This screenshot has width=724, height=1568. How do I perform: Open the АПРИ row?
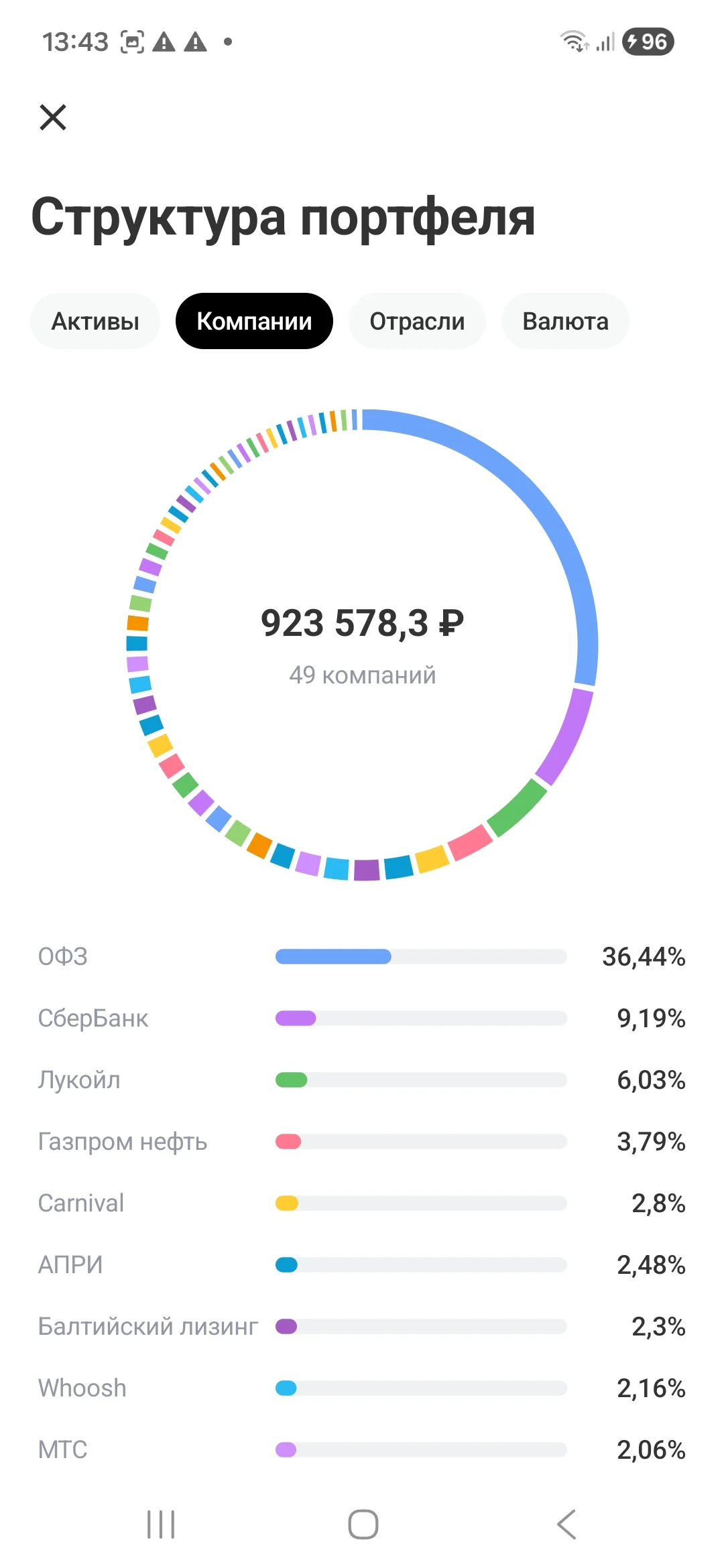(x=362, y=1264)
